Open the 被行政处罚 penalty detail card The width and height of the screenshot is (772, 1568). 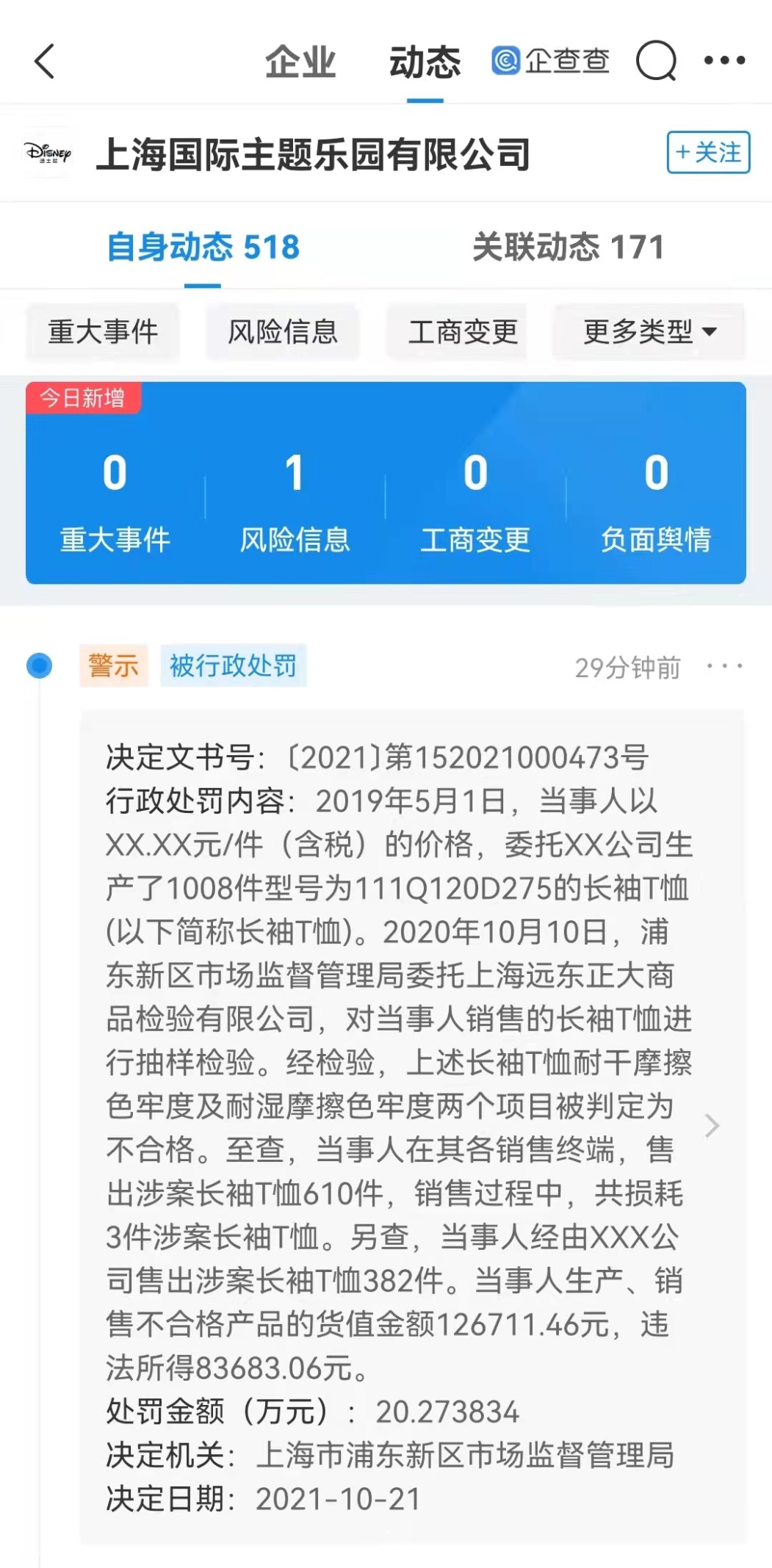pyautogui.click(x=411, y=1125)
